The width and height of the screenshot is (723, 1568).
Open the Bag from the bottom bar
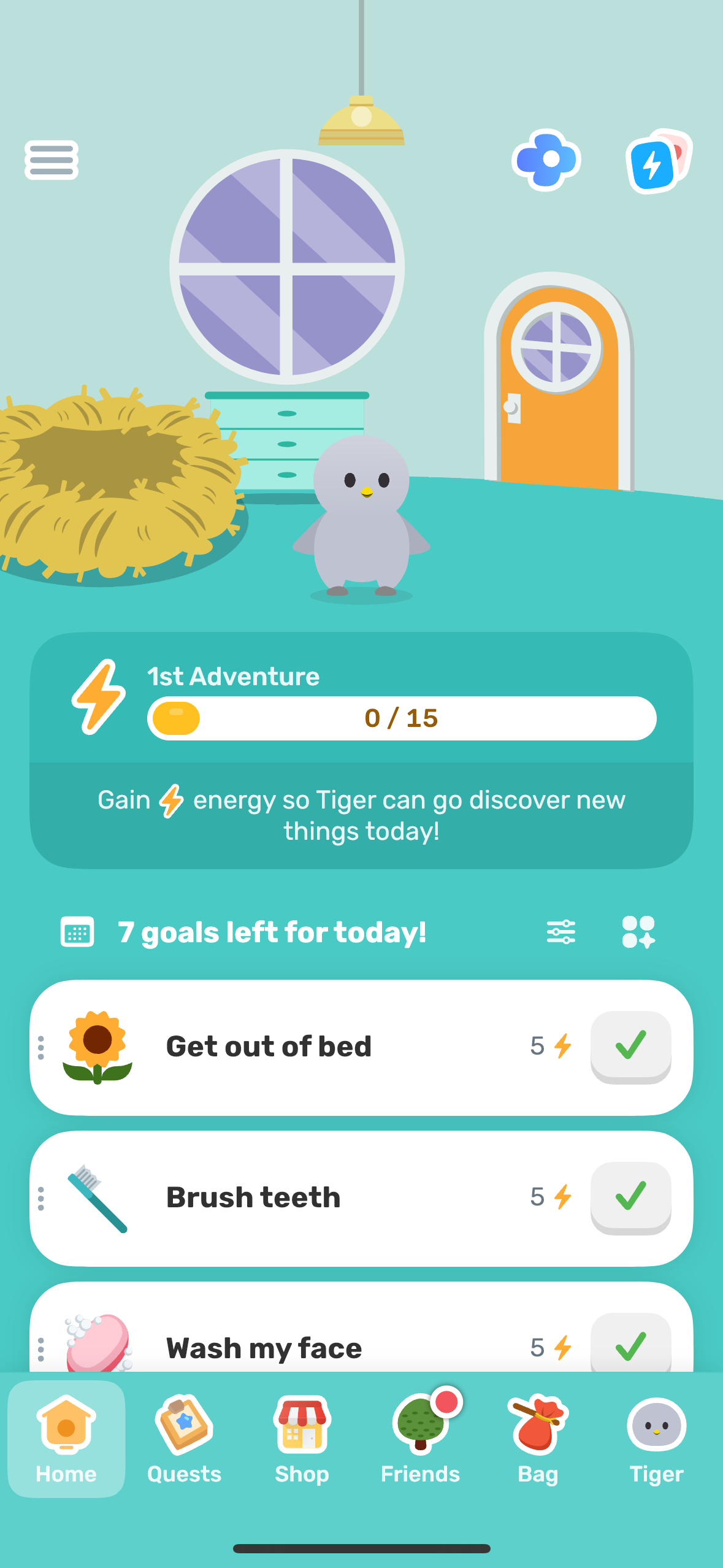(538, 1439)
